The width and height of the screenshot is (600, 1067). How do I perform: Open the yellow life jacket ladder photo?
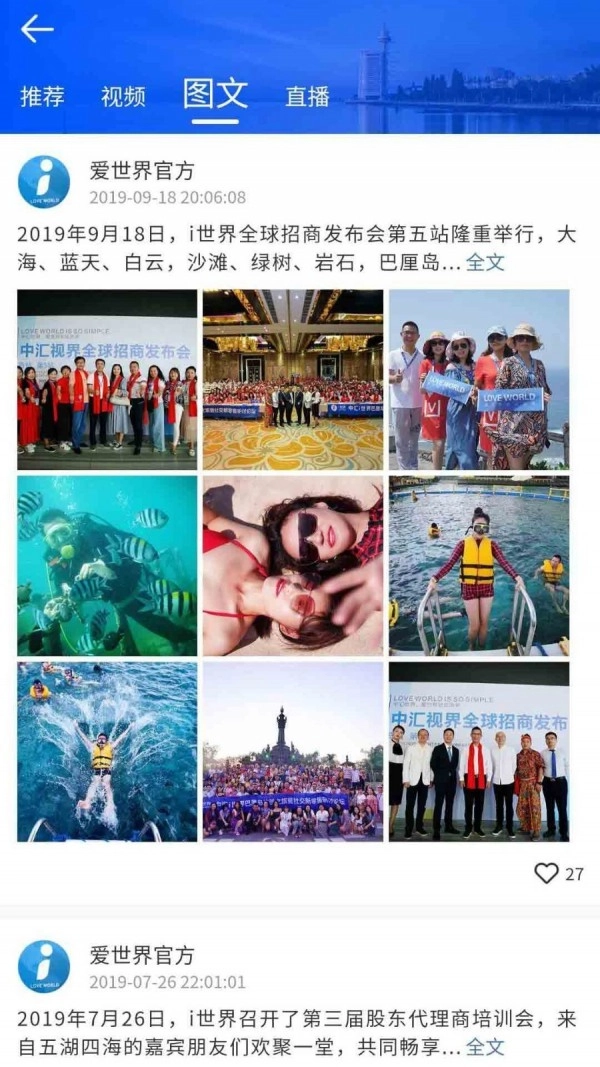tap(479, 566)
